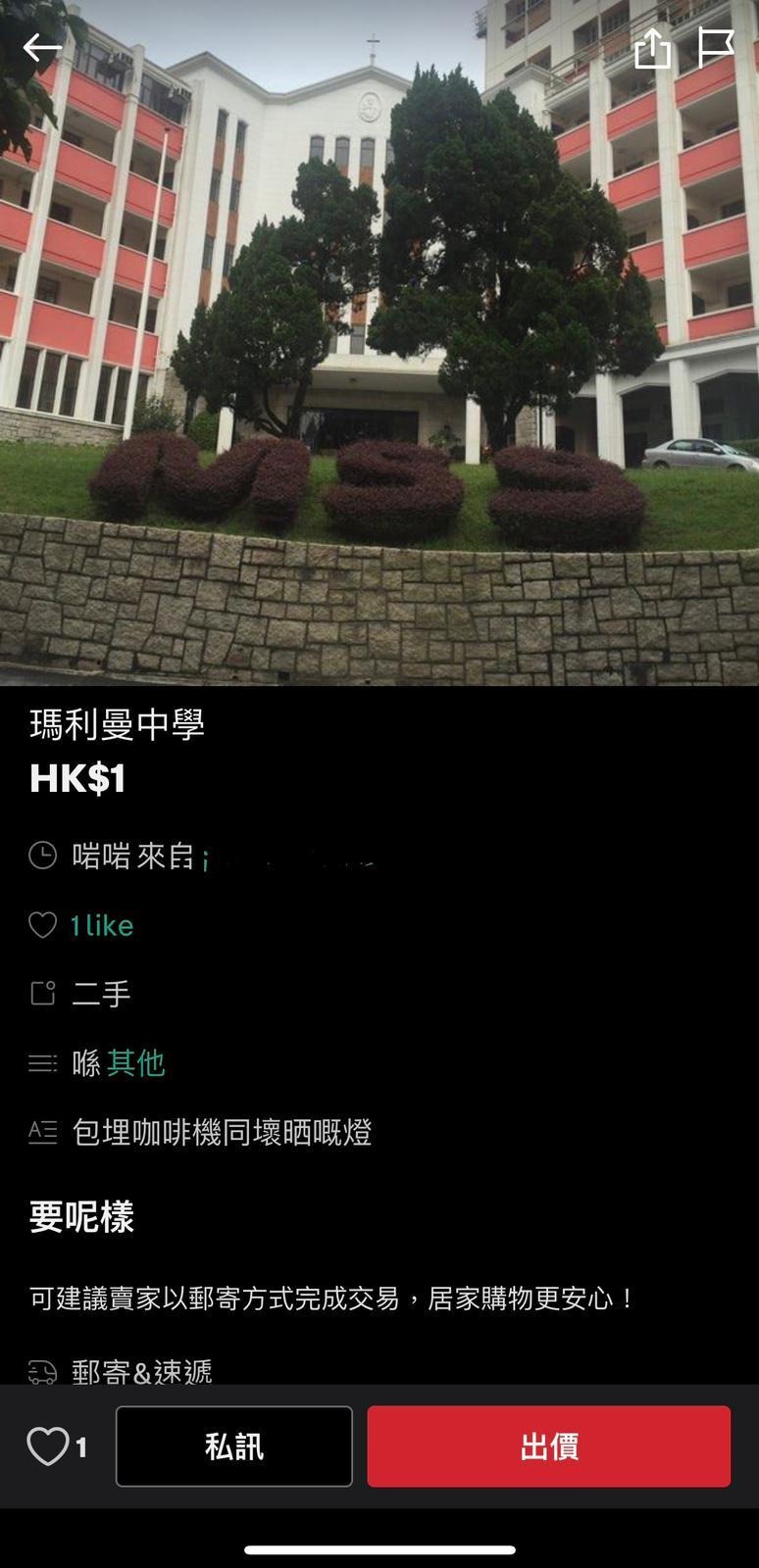759x1568 pixels.
Task: Open the 其他 category page
Action: click(x=137, y=1062)
